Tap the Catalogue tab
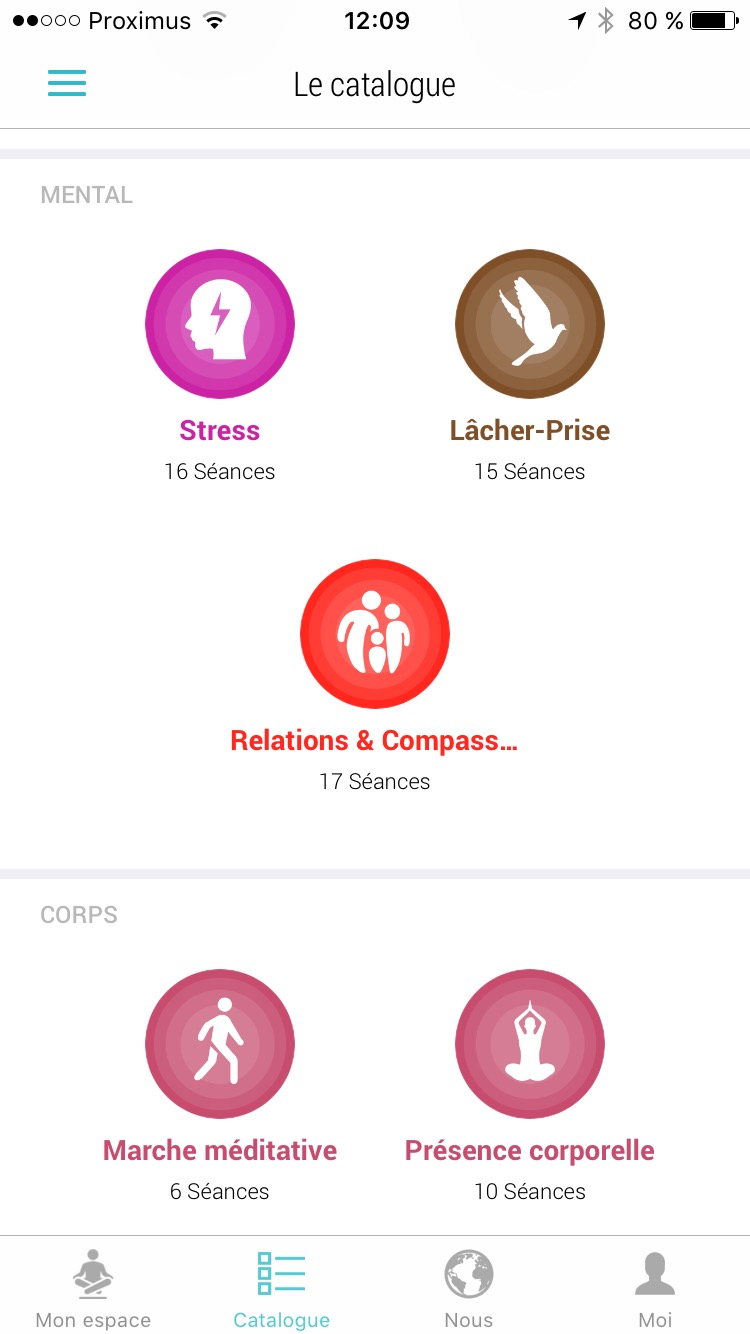750x1334 pixels. 281,1288
